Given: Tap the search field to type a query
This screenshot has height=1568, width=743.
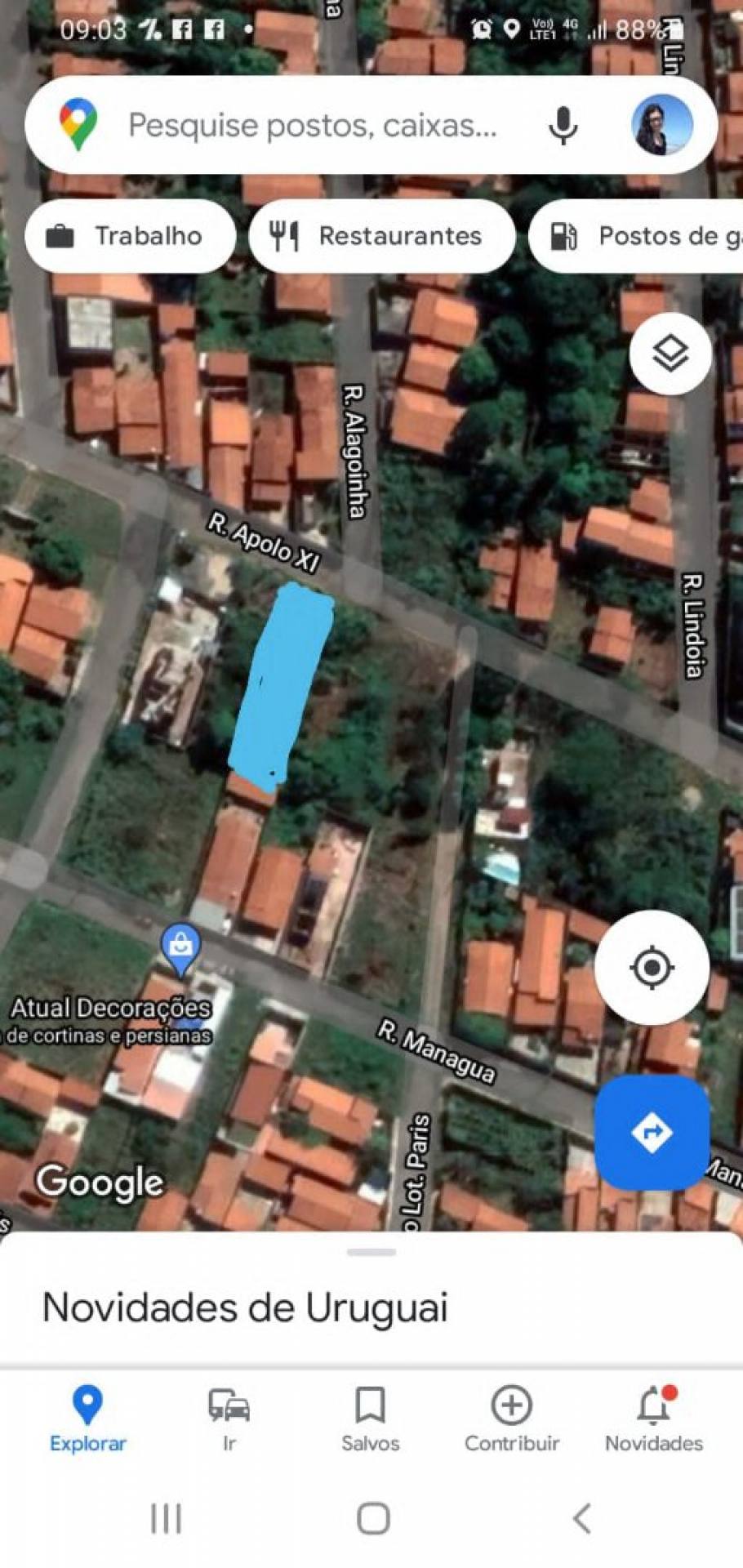Looking at the screenshot, I should 318,124.
